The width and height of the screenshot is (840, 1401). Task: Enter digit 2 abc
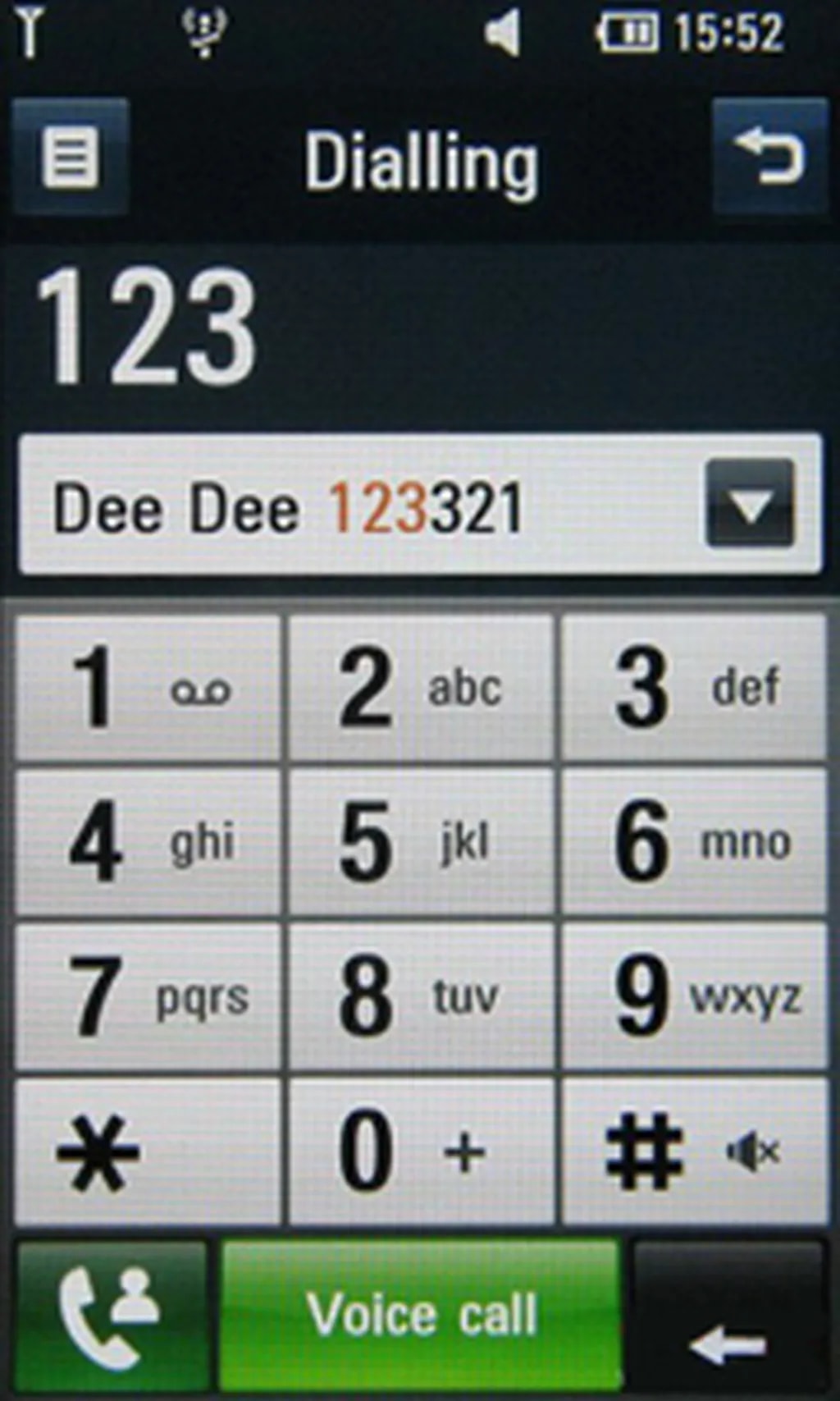pyautogui.click(x=420, y=688)
